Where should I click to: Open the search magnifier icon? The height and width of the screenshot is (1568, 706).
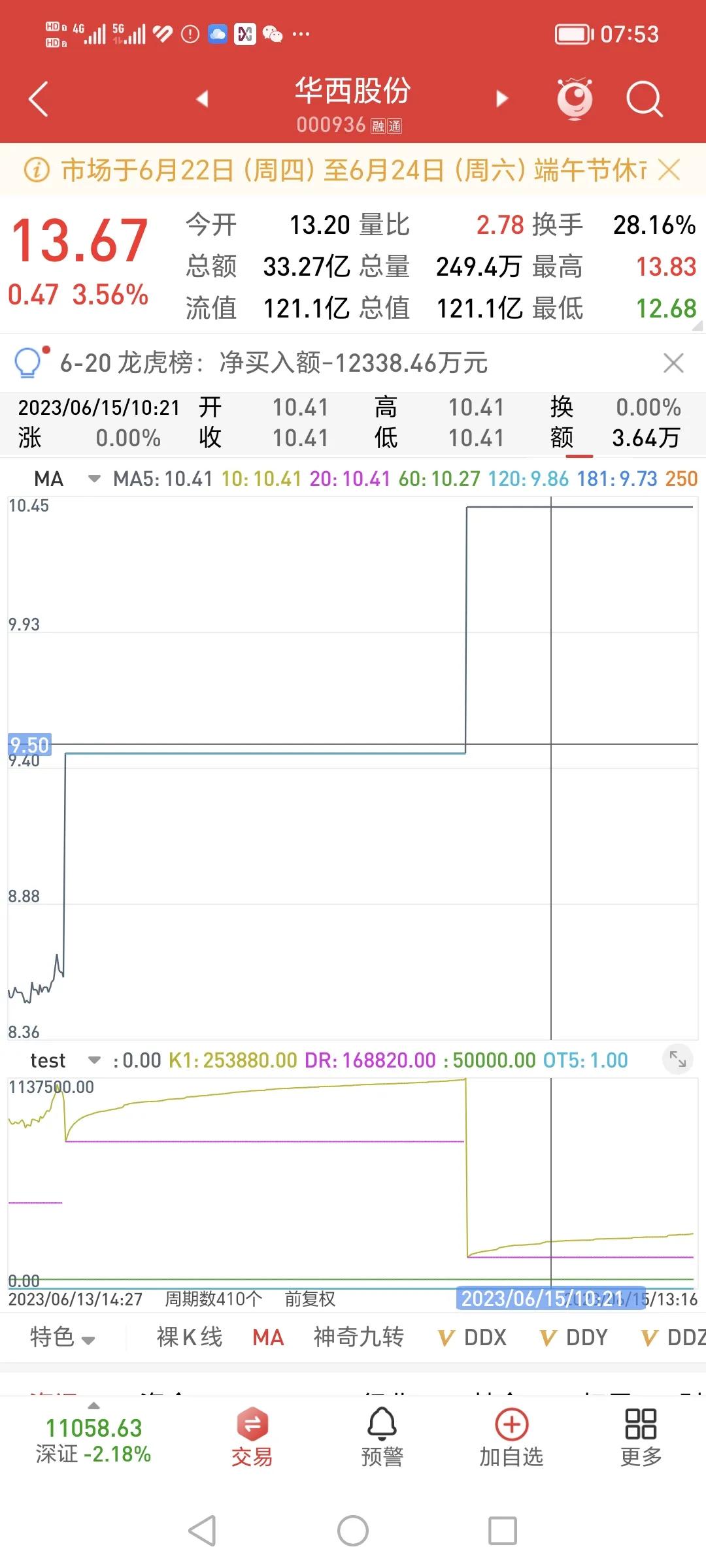645,98
